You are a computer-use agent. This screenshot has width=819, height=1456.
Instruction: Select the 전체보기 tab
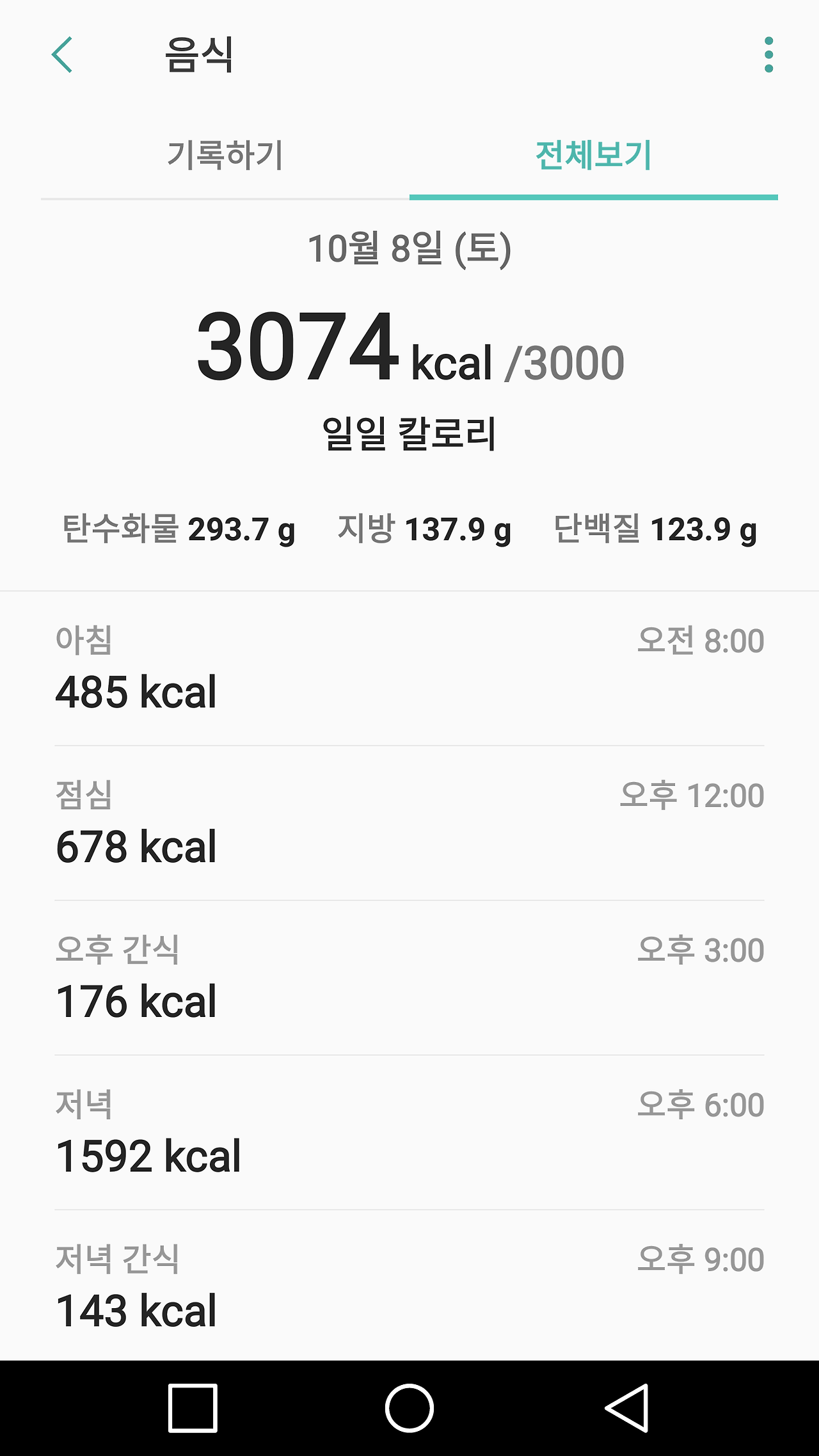[x=593, y=156]
